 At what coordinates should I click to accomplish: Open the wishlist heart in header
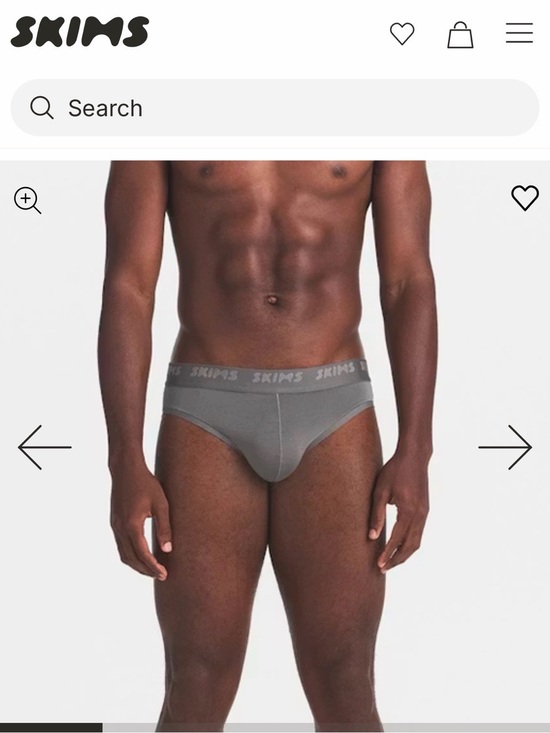402,34
